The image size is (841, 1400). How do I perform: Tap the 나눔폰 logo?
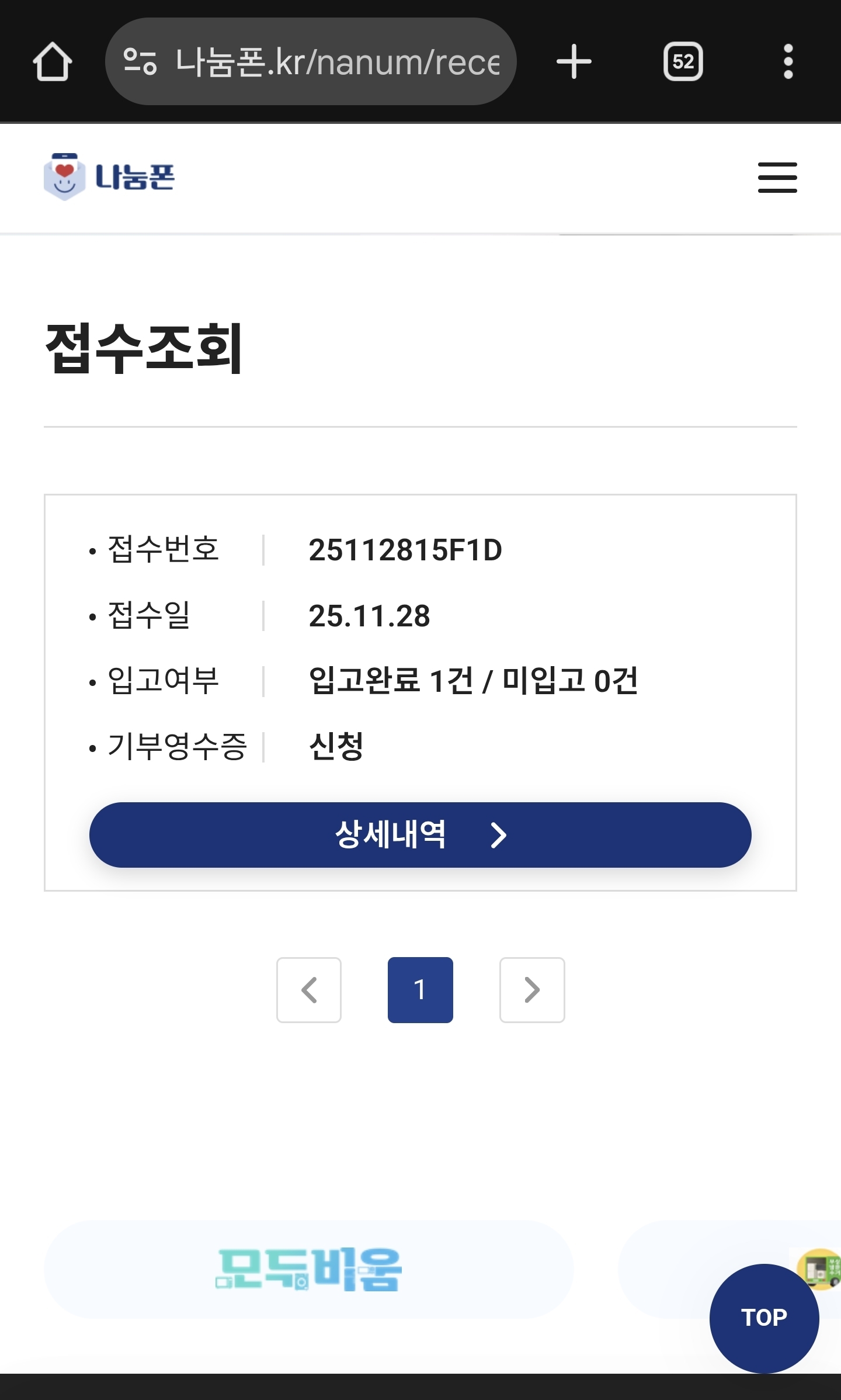pos(109,177)
